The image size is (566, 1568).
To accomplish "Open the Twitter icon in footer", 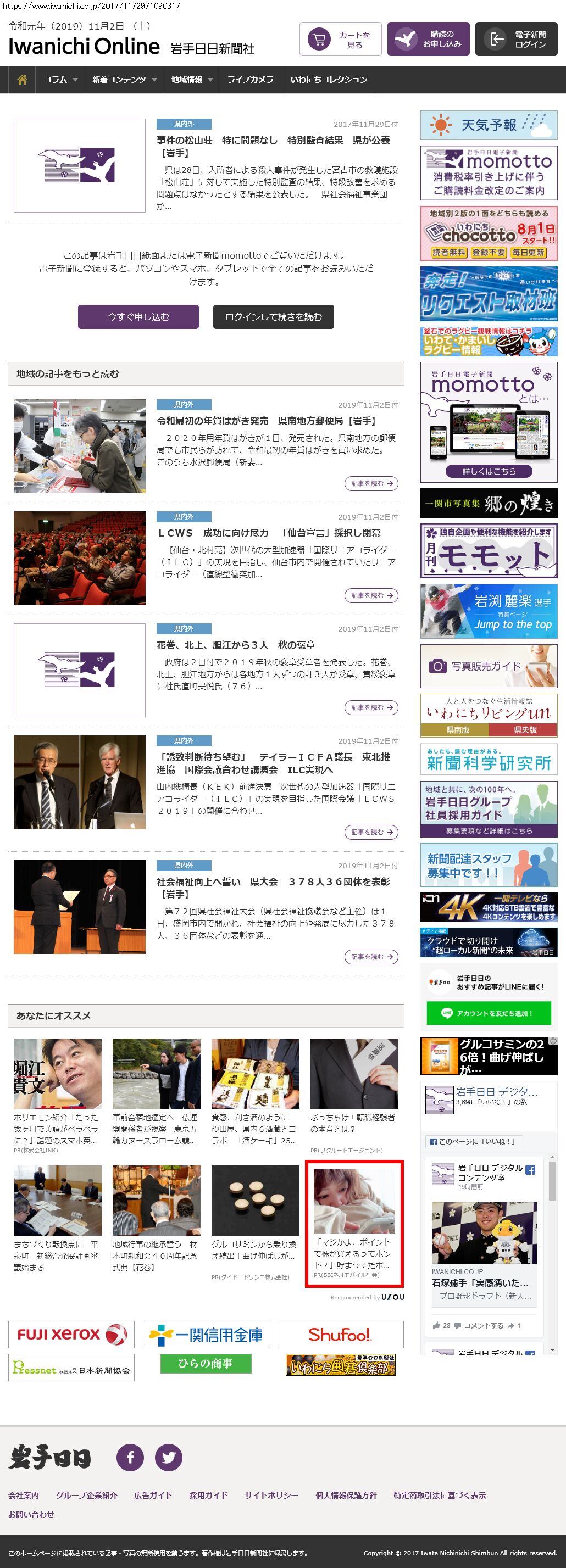I will click(x=168, y=1457).
